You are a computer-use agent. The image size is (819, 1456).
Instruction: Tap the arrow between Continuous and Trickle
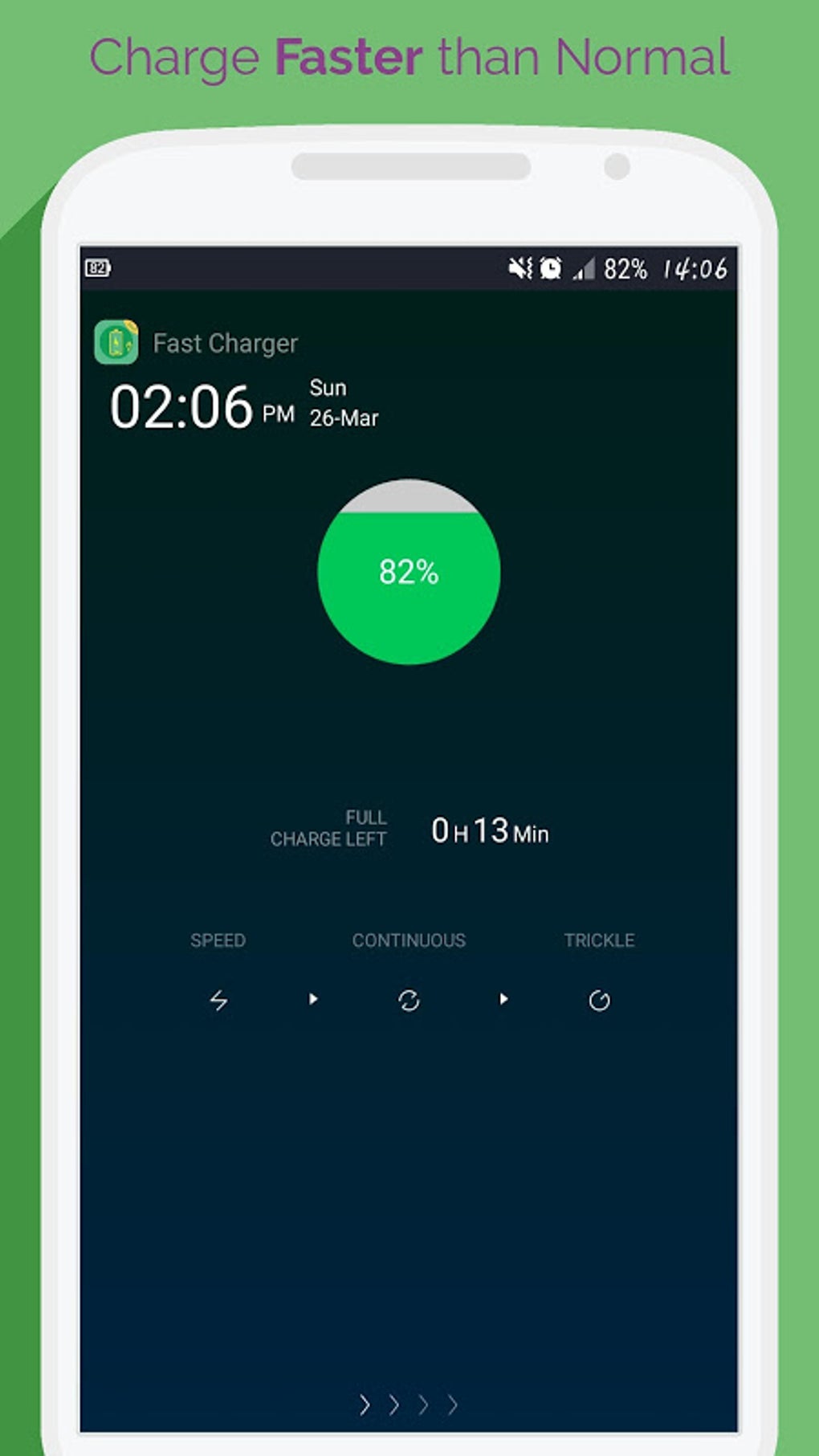point(504,1001)
